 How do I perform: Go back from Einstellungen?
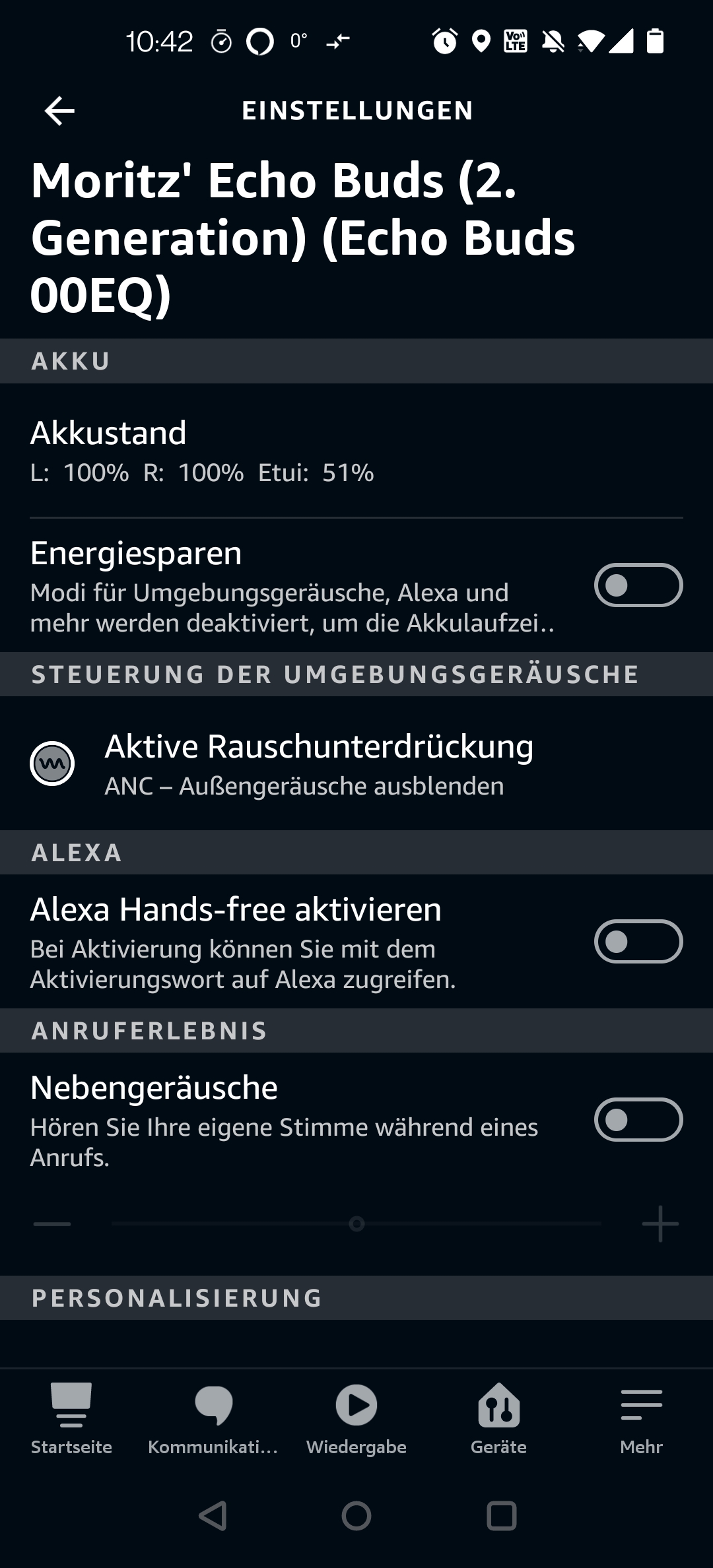[59, 110]
